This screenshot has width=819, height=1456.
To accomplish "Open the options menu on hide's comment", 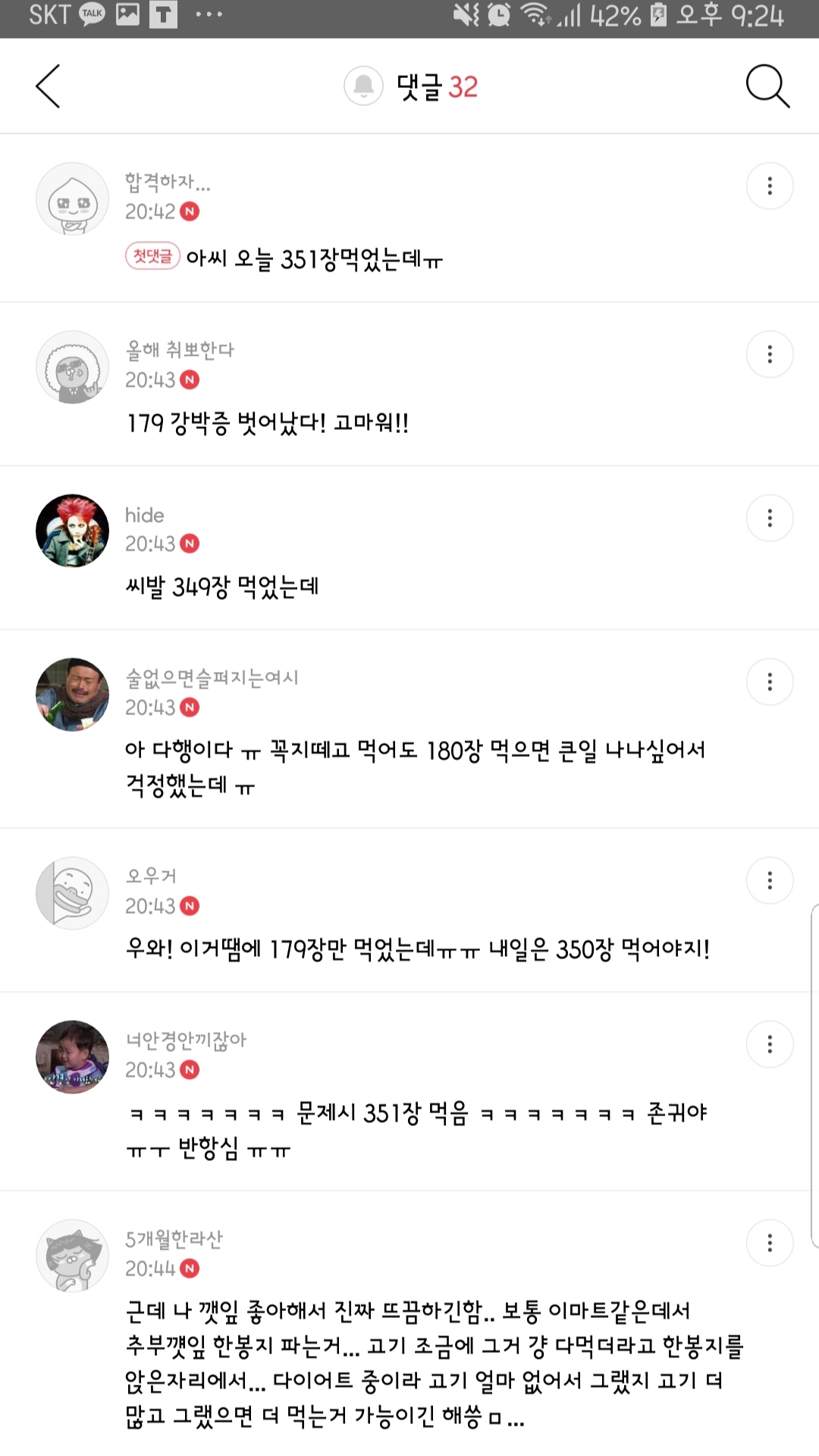I will coord(770,518).
